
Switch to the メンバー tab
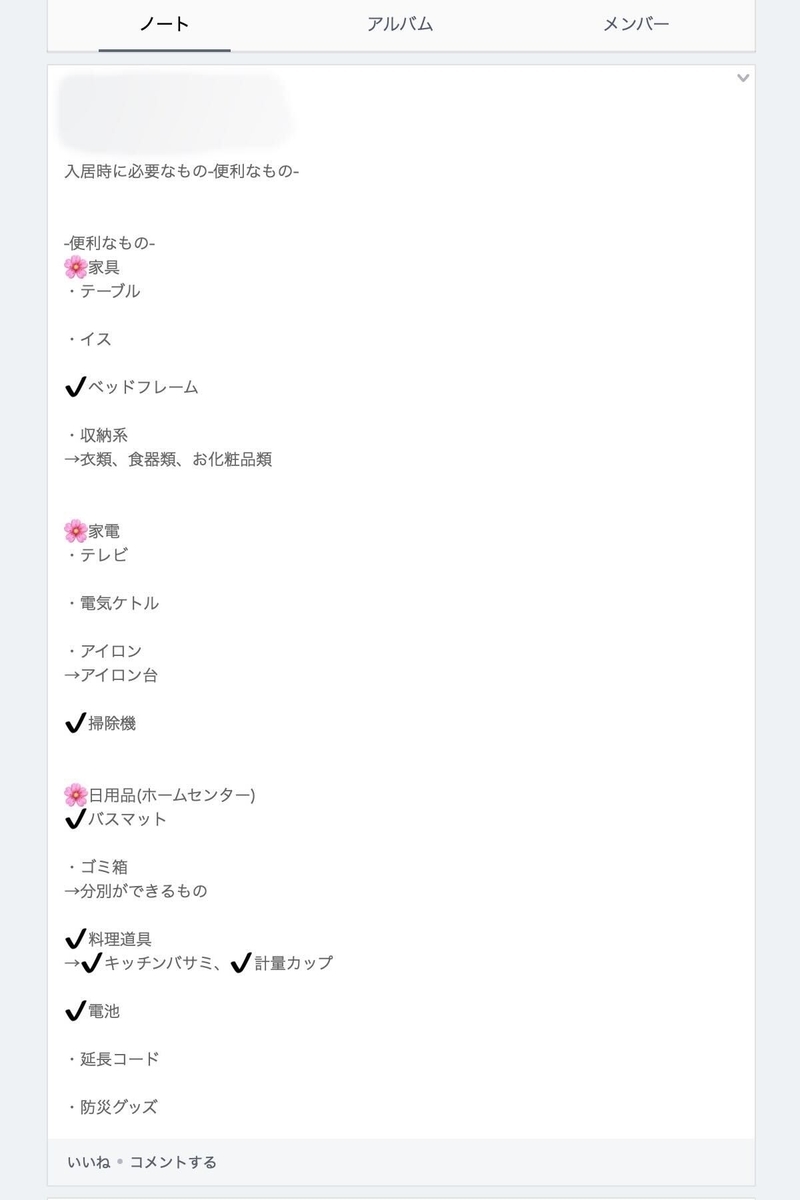coord(636,25)
